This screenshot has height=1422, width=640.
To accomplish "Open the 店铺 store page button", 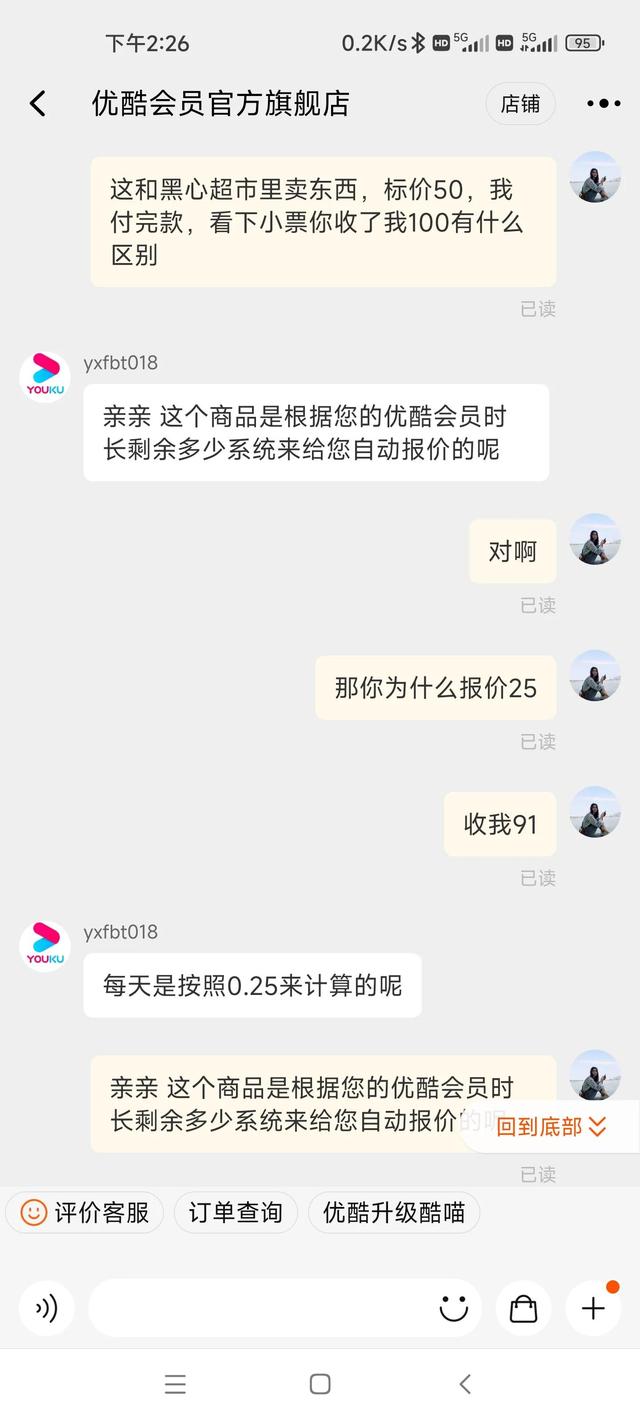I will pyautogui.click(x=520, y=104).
